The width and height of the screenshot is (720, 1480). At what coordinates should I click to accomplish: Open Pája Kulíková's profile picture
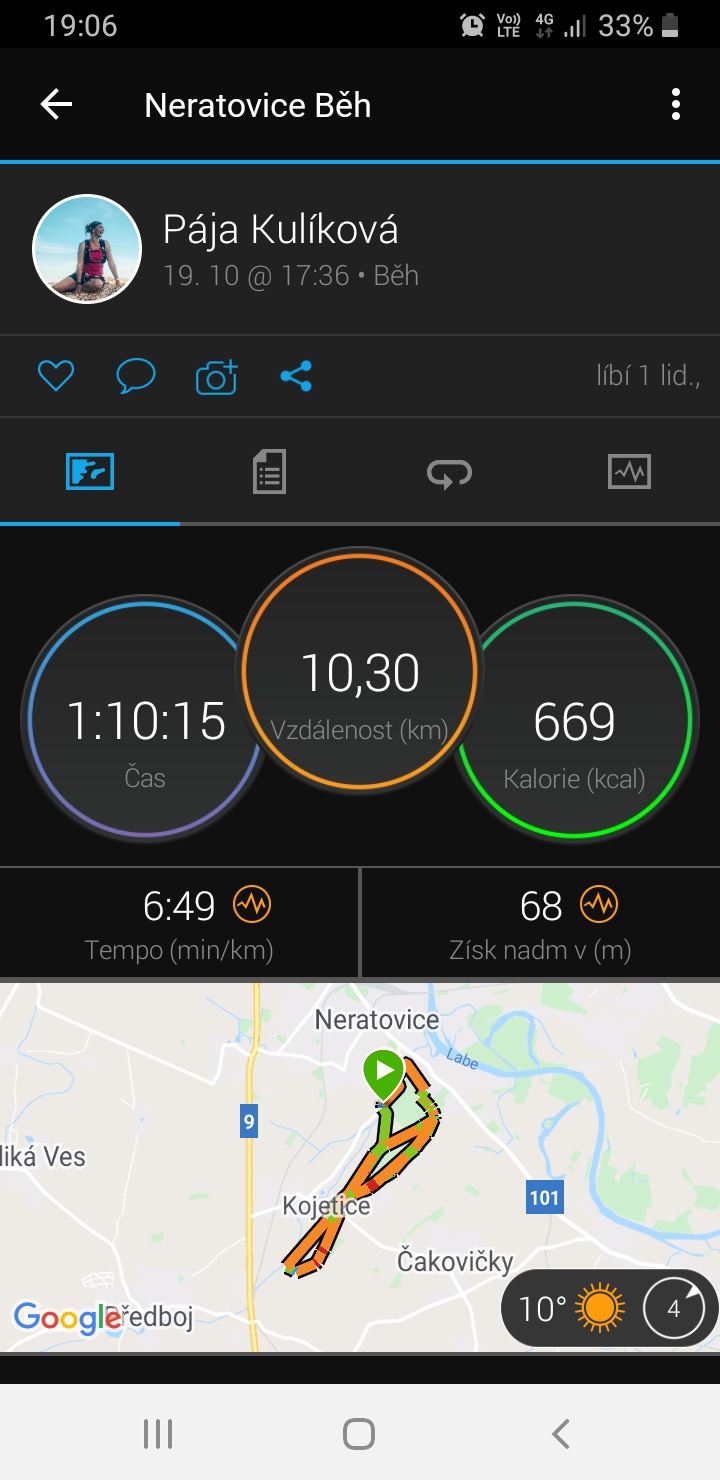click(x=87, y=249)
